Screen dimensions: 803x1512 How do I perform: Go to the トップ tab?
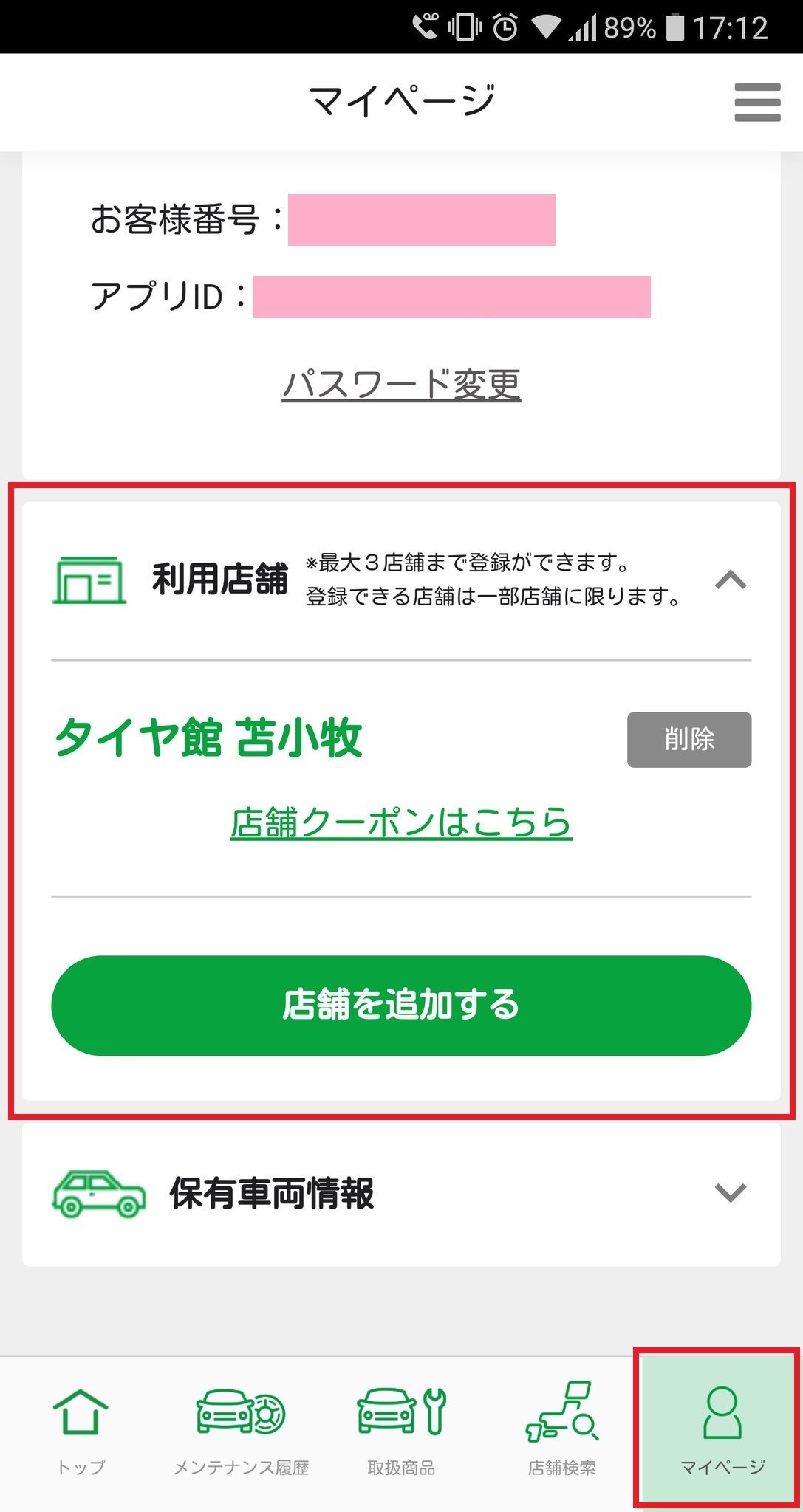[81, 1431]
